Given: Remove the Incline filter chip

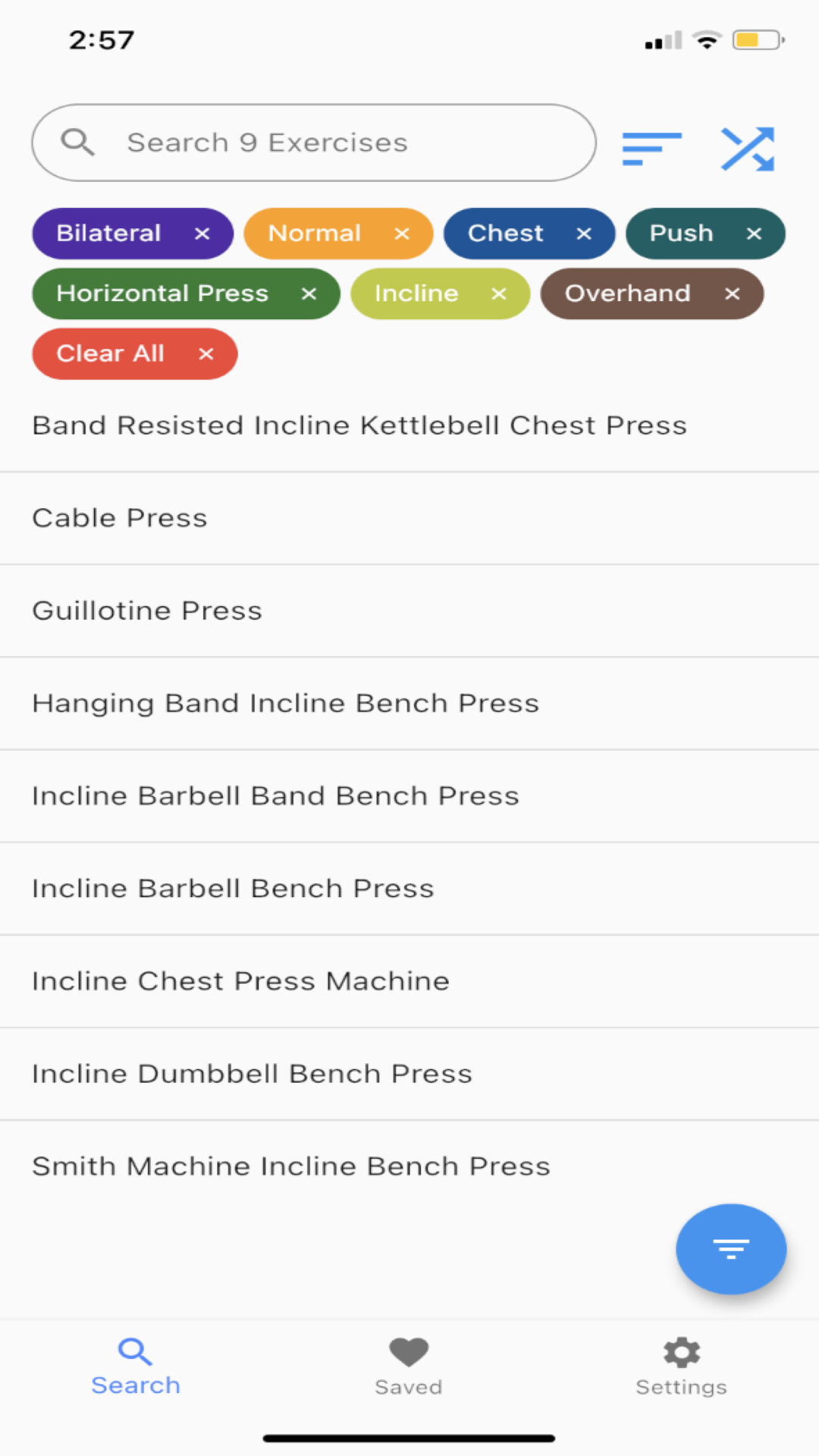Looking at the screenshot, I should [x=498, y=293].
